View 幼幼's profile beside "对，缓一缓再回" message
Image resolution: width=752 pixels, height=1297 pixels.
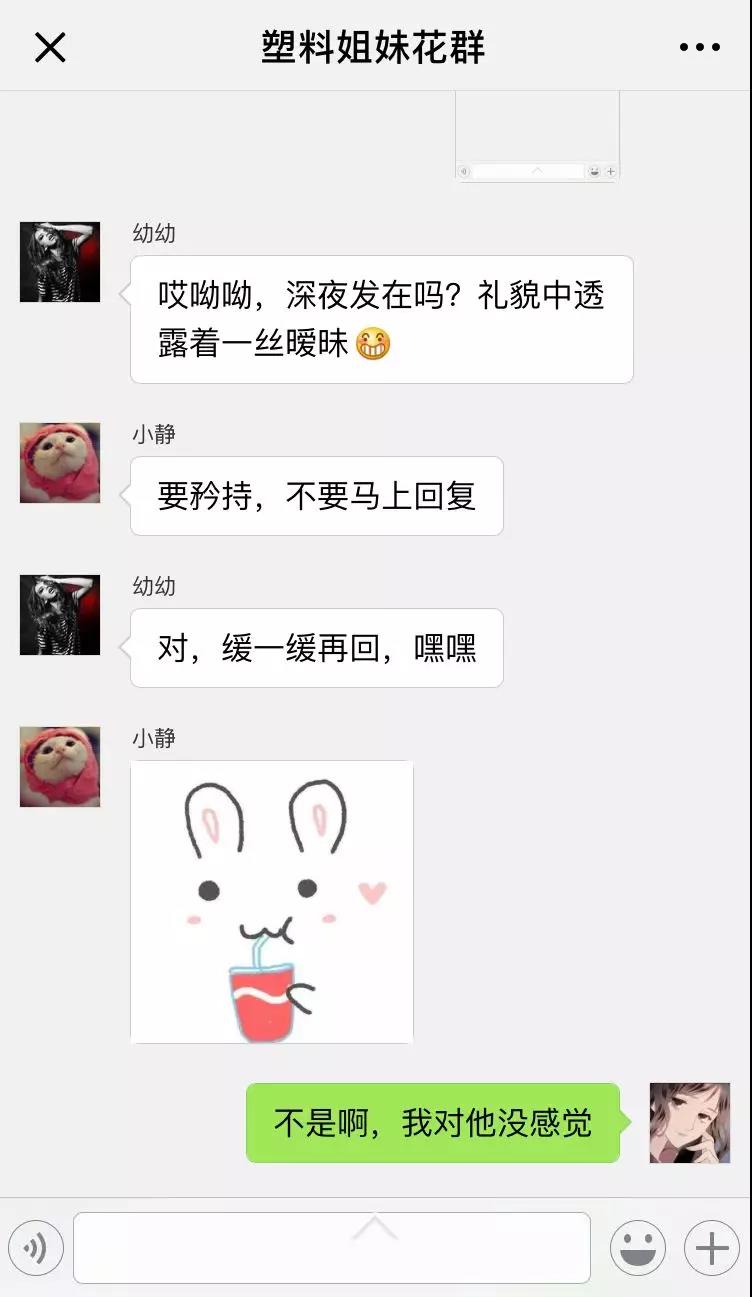tap(60, 614)
